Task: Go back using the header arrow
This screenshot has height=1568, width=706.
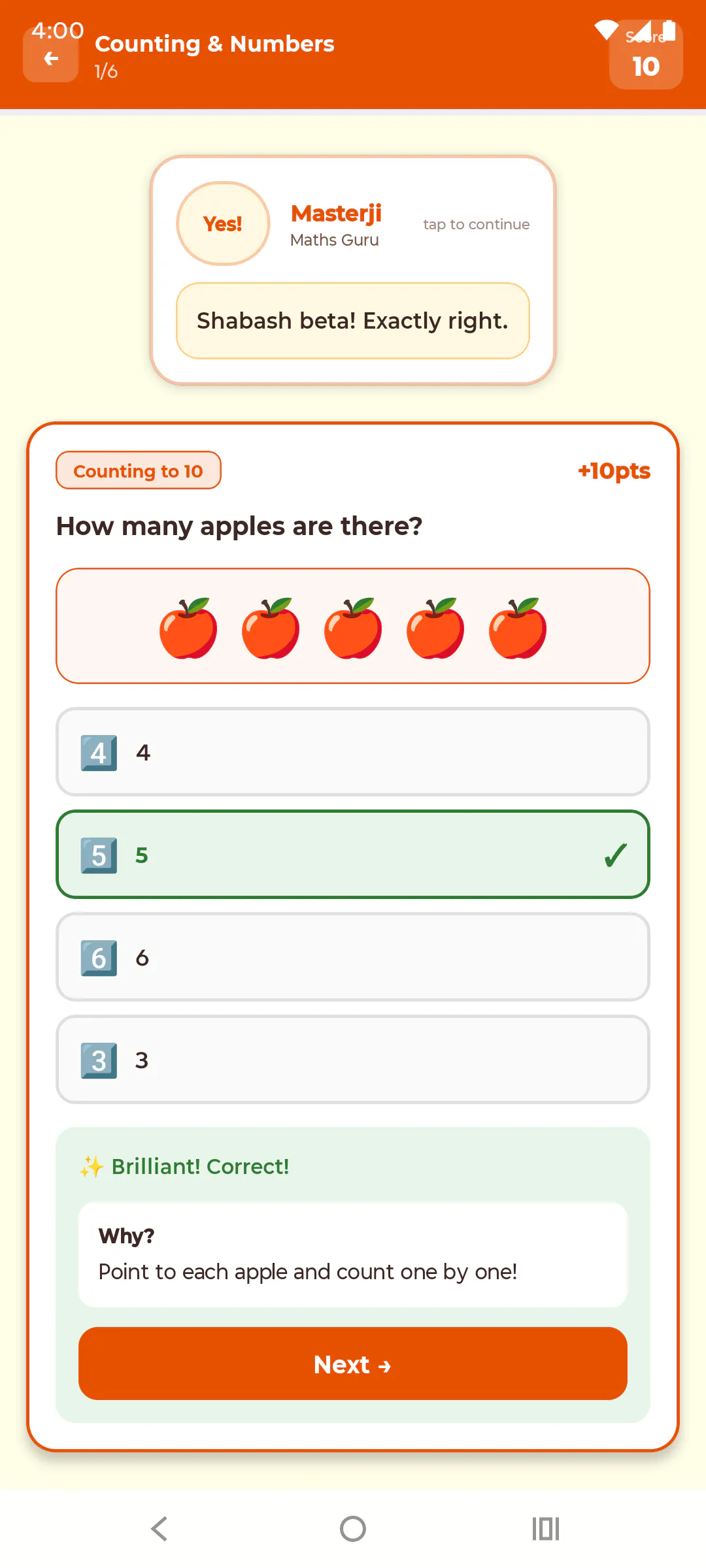Action: (x=51, y=59)
